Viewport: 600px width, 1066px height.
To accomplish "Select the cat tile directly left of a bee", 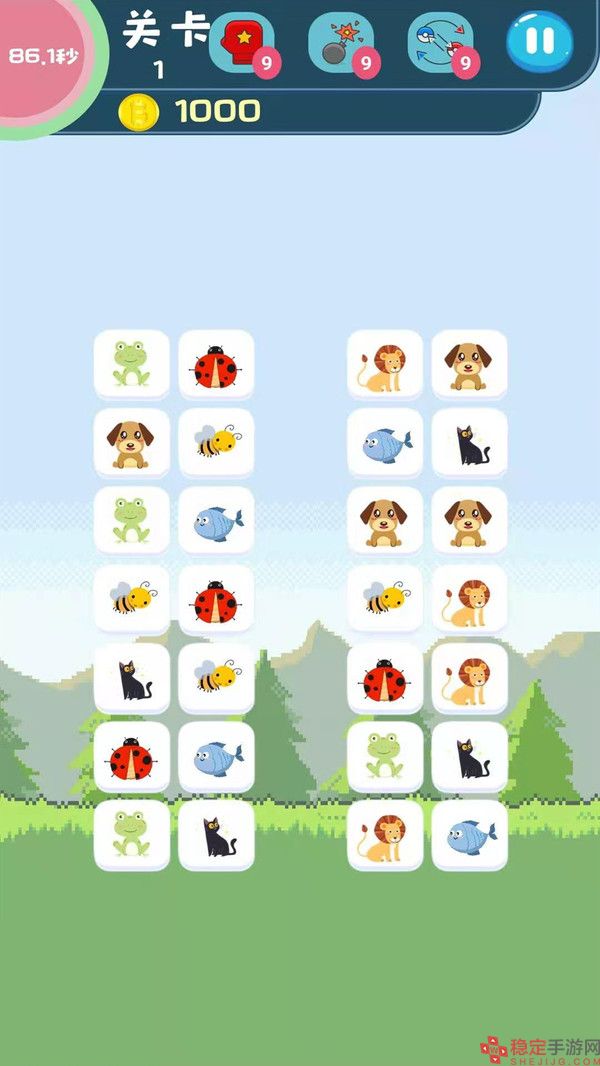I will (x=131, y=678).
